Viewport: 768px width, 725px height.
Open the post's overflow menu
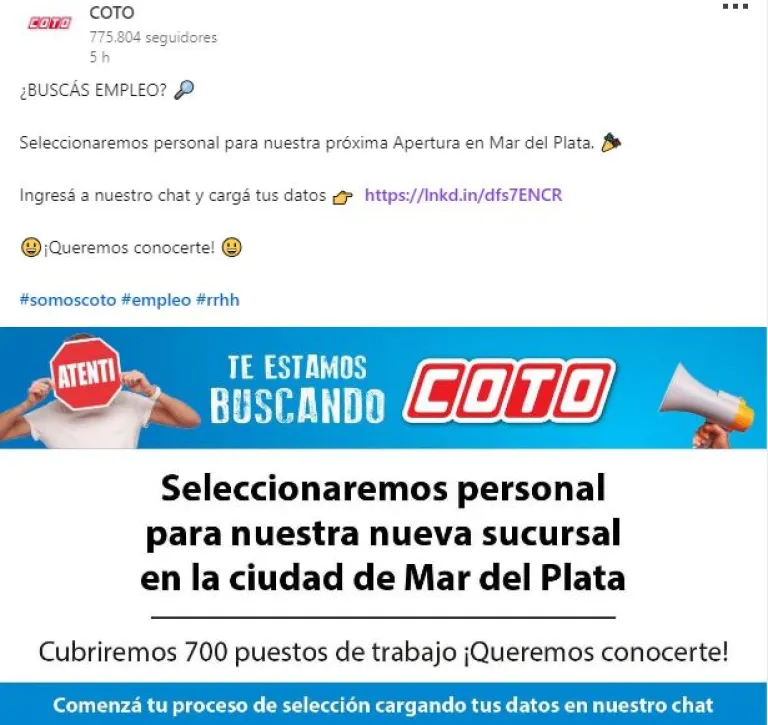coord(735,6)
